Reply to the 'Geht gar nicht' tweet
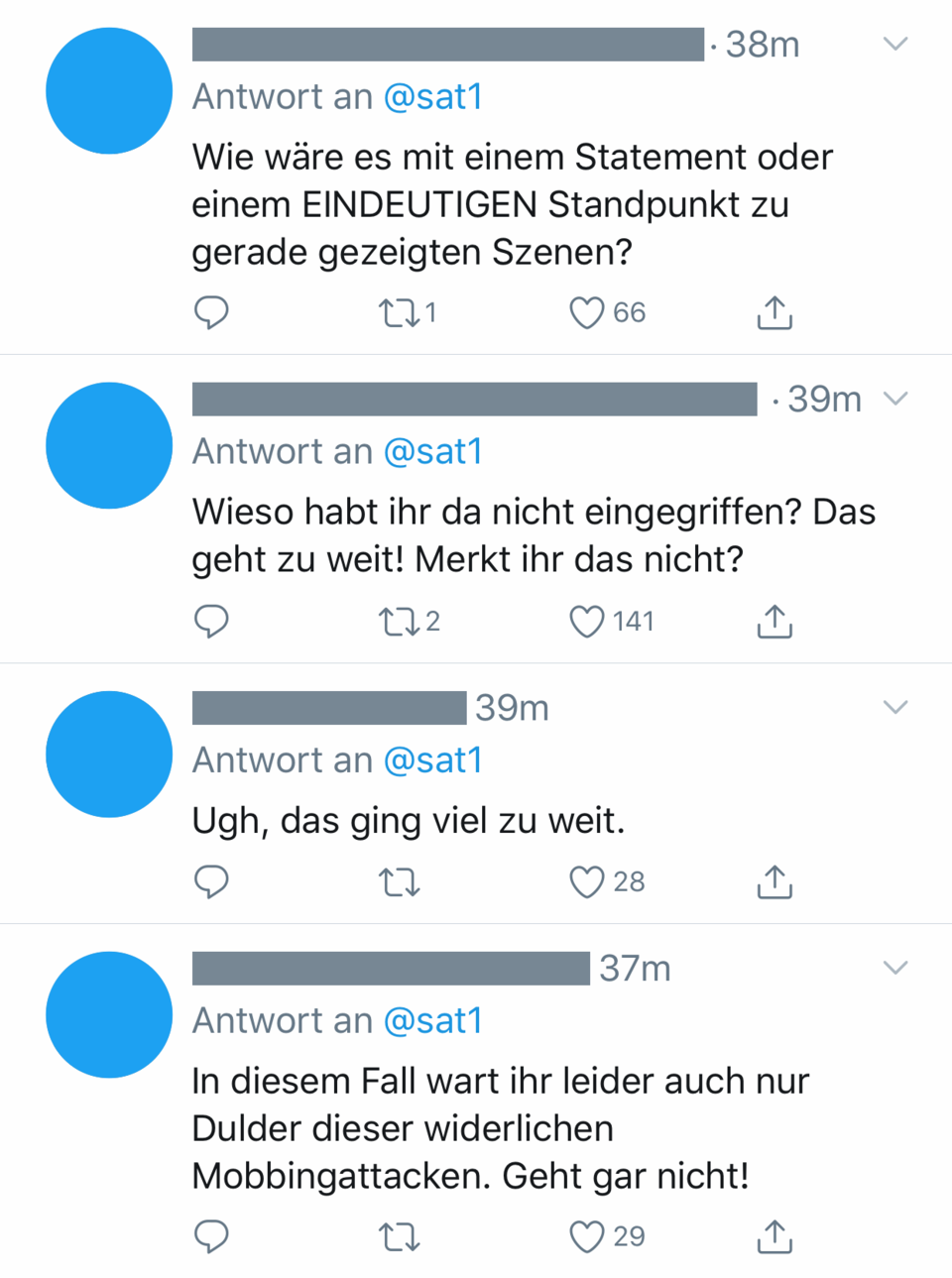952x1278 pixels. (x=211, y=1236)
